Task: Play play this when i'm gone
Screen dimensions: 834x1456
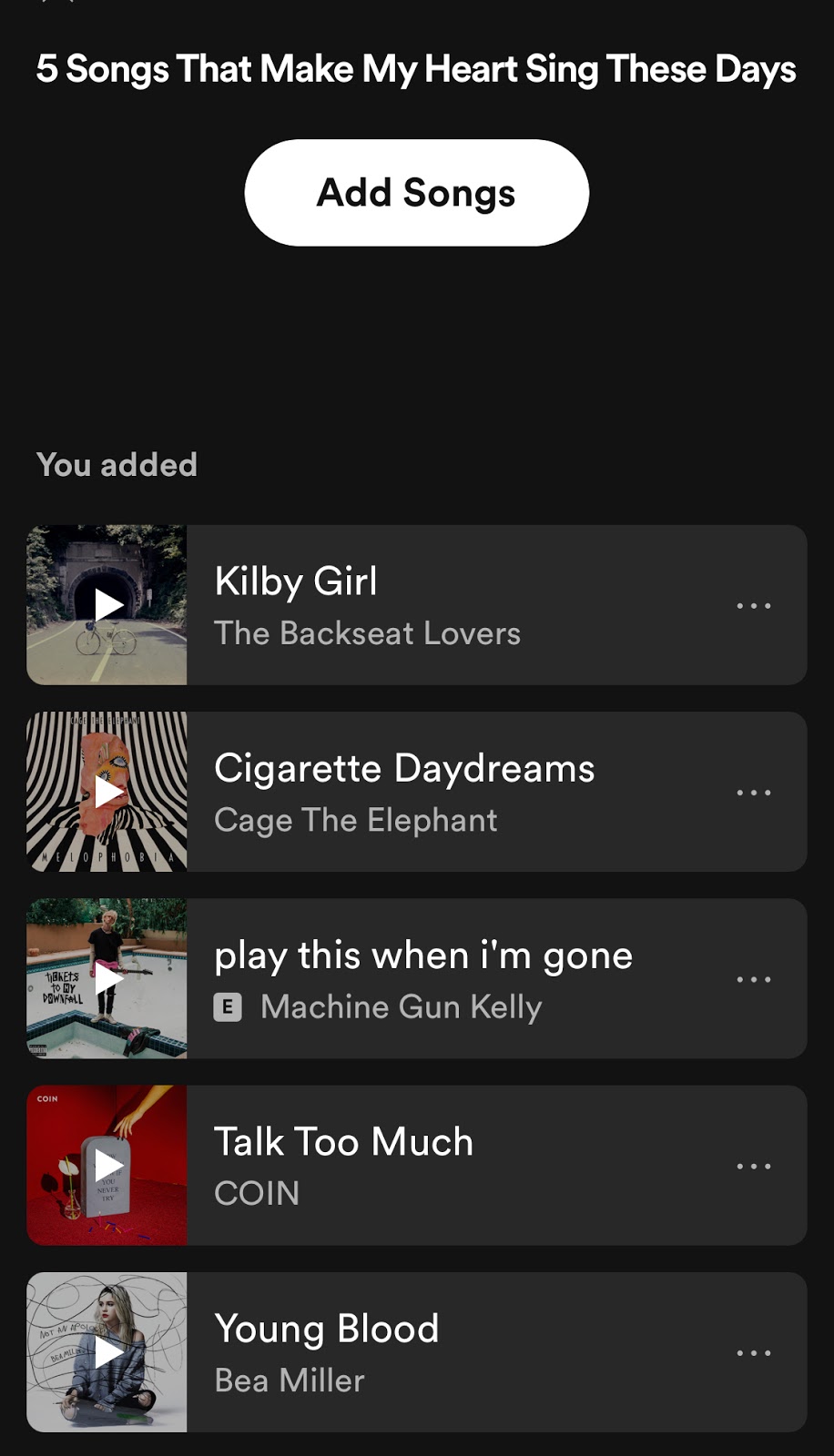Action: 107,978
